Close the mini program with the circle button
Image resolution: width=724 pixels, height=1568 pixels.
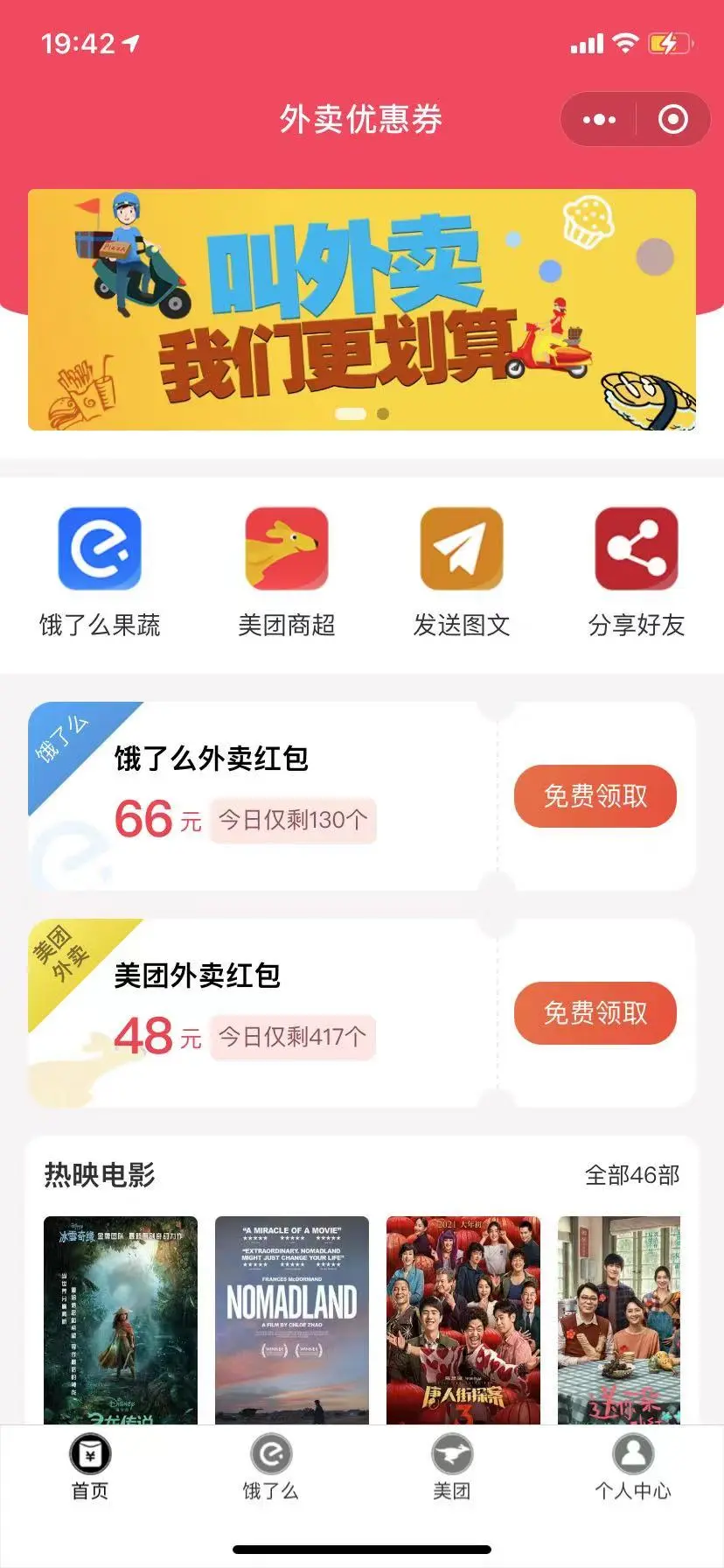(x=672, y=120)
